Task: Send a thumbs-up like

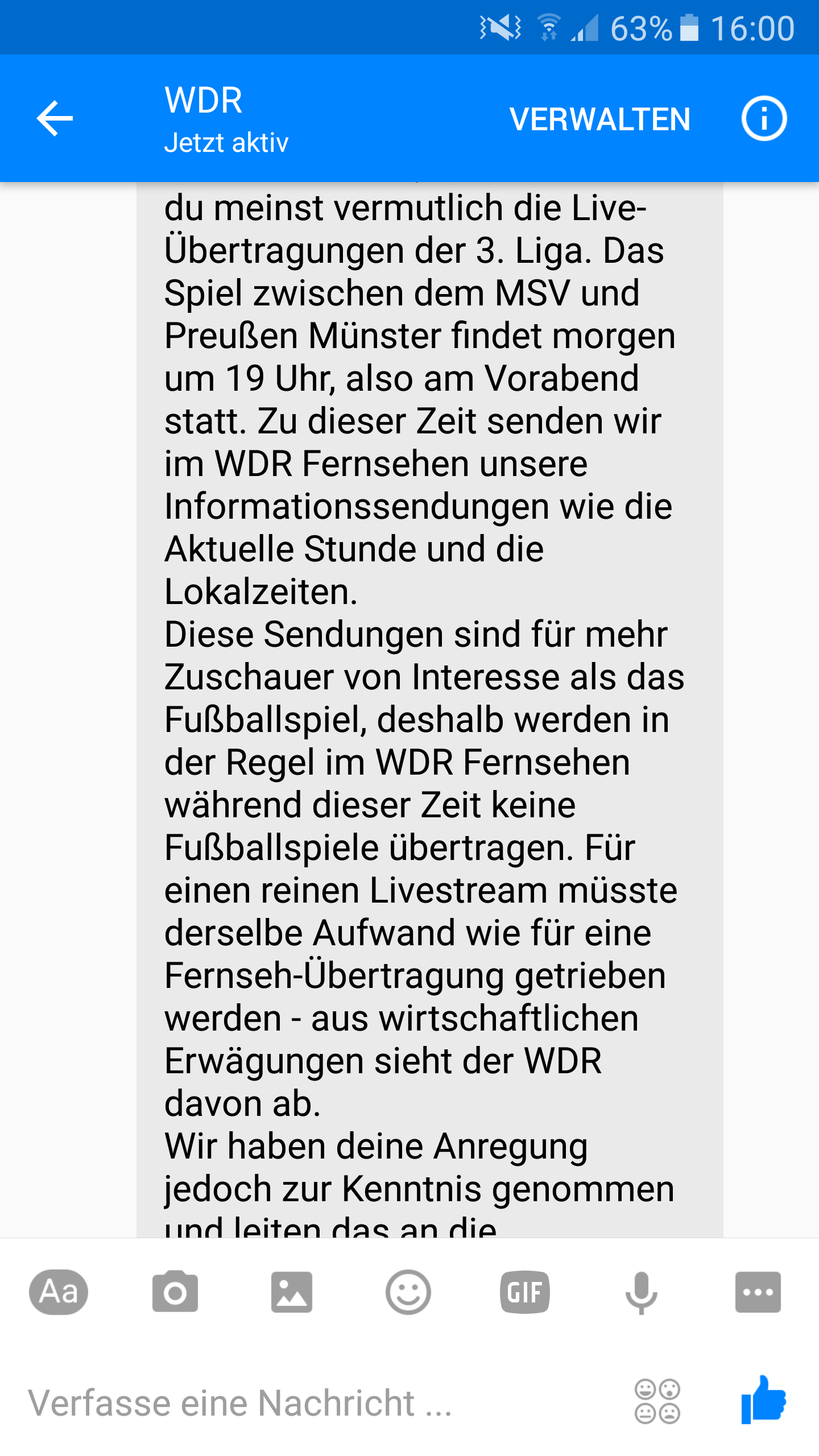Action: point(763,1400)
